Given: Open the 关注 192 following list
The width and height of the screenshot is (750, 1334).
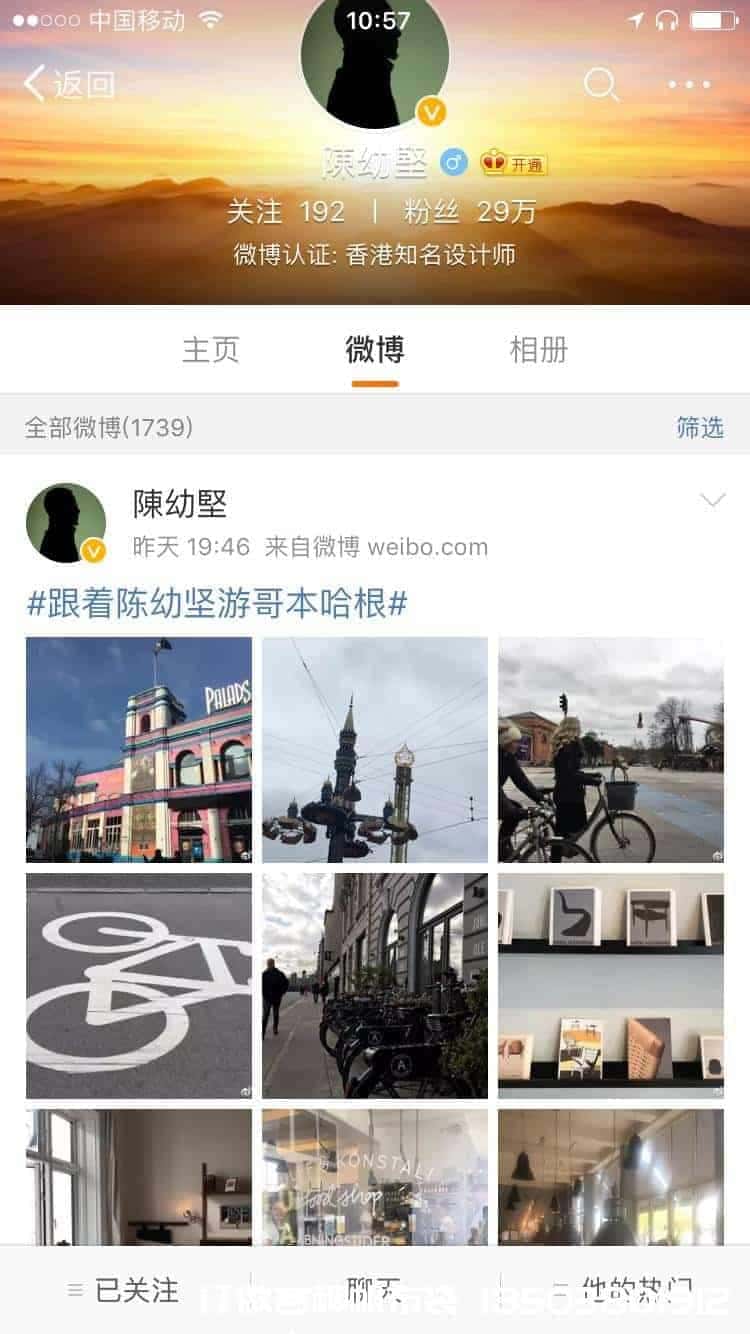Looking at the screenshot, I should (286, 212).
